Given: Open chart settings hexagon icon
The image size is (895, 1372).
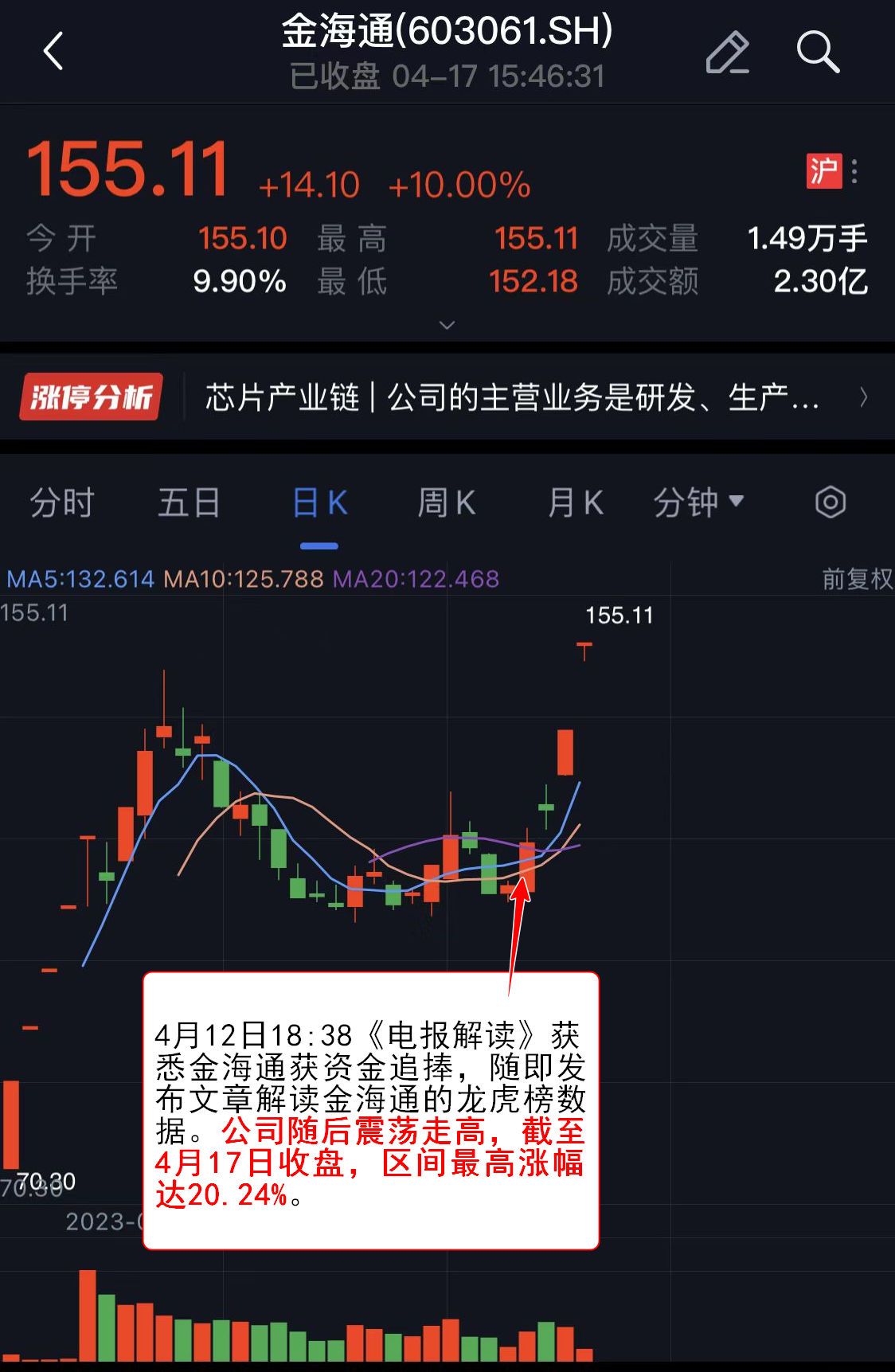Looking at the screenshot, I should [x=830, y=502].
